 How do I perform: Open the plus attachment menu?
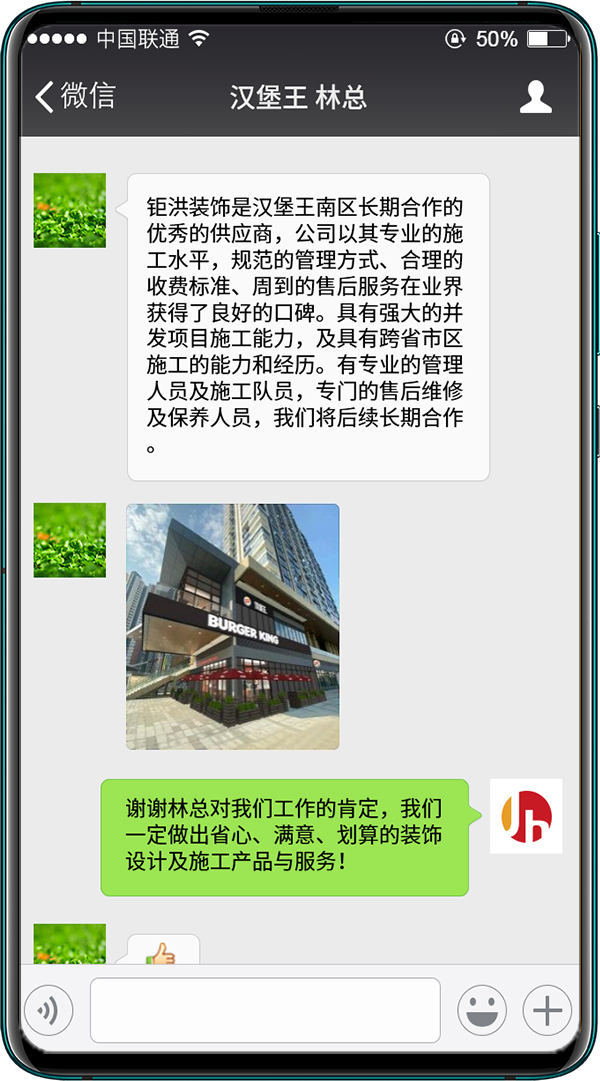548,1011
